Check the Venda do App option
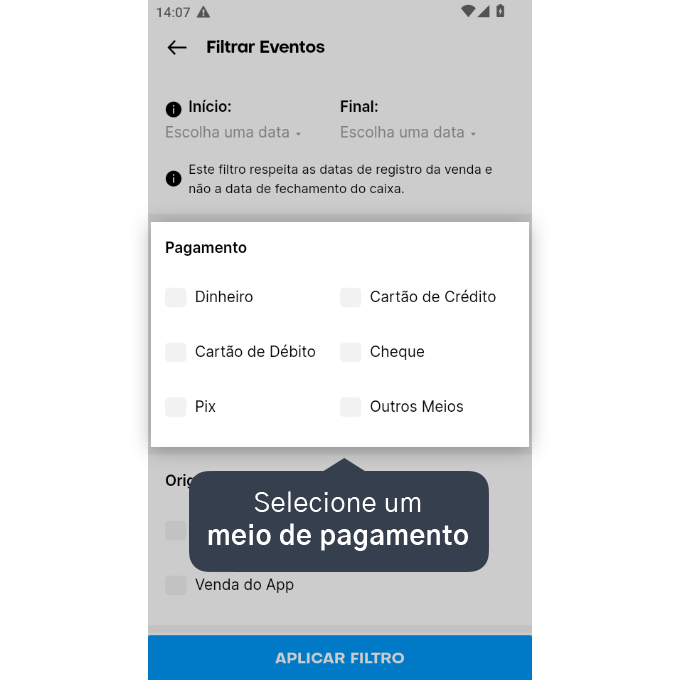This screenshot has width=680, height=680. click(176, 585)
